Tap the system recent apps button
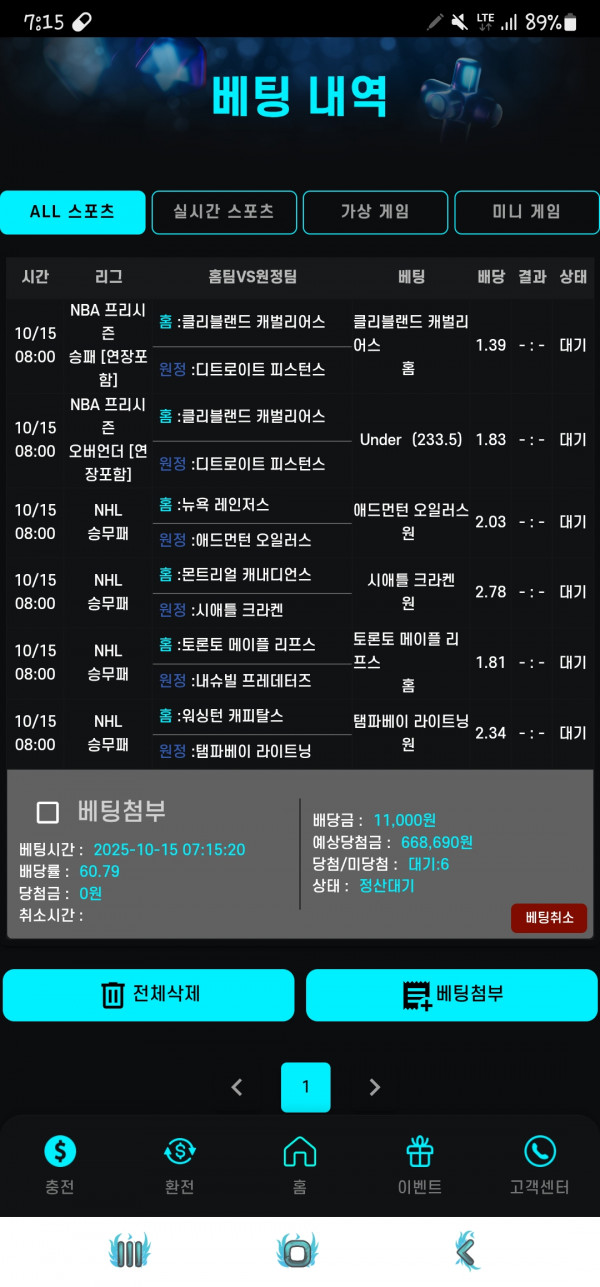 click(x=128, y=1252)
